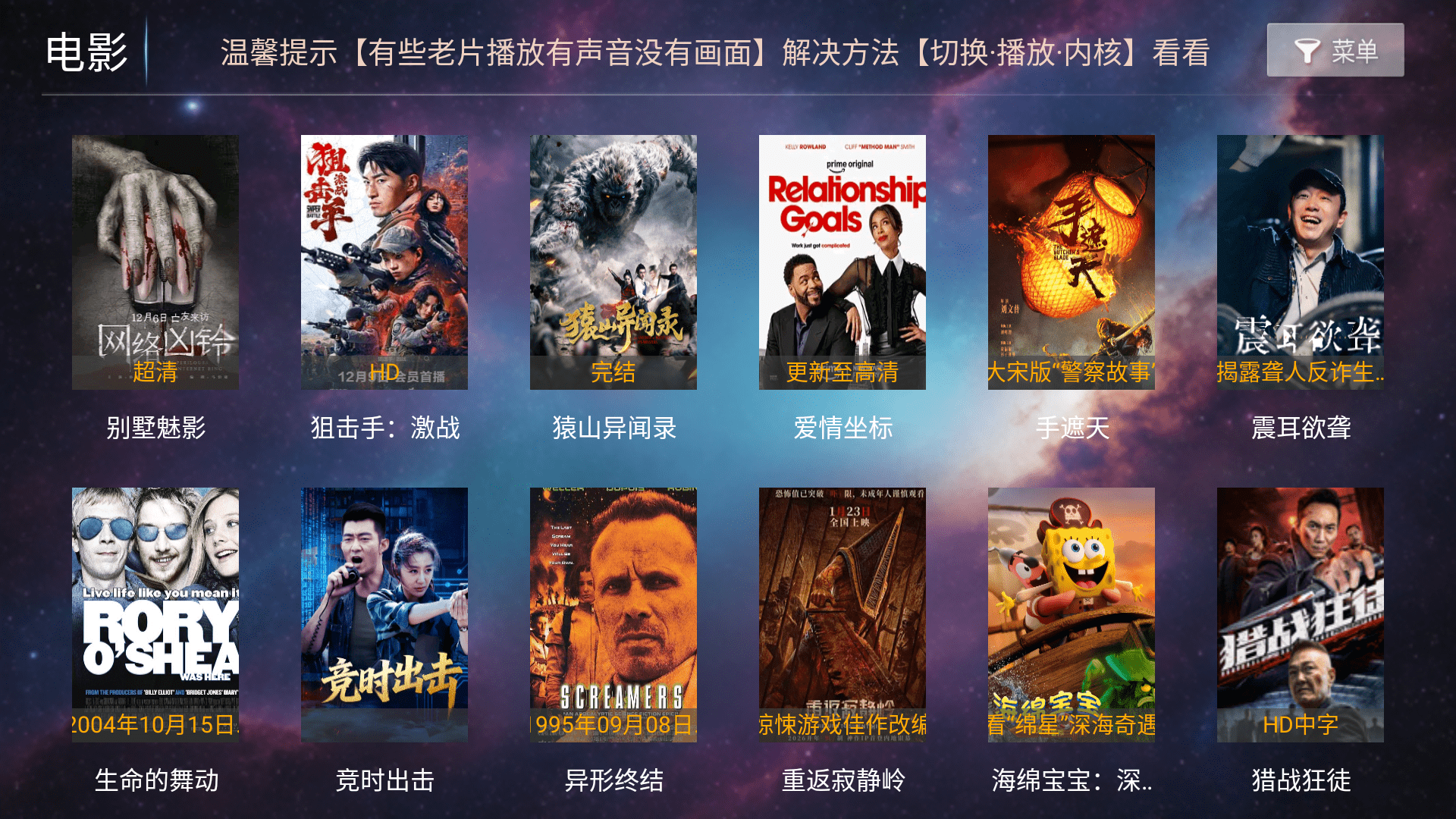Viewport: 1456px width, 819px height.
Task: Open the movie 震耳欲聋
Action: [1300, 262]
